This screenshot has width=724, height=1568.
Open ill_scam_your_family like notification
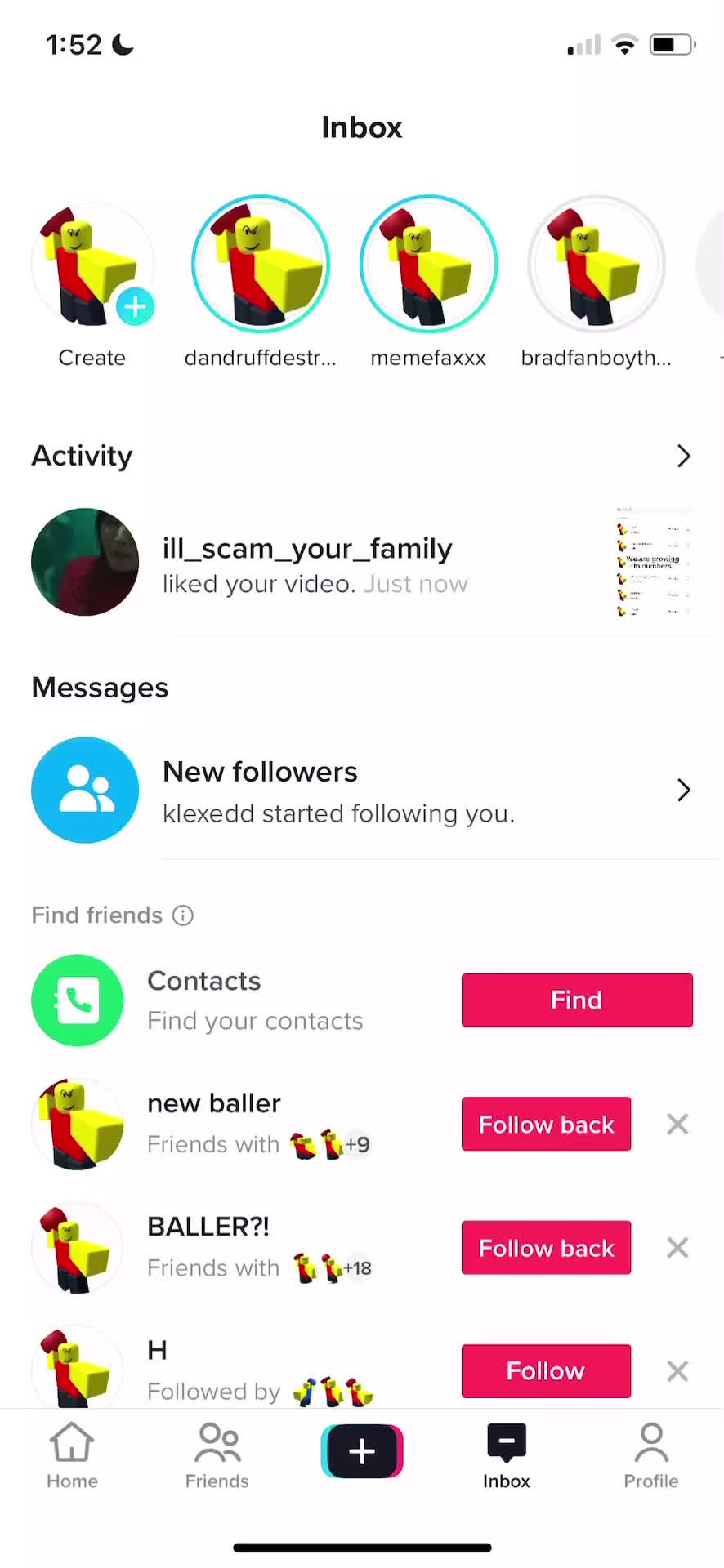[x=315, y=564]
